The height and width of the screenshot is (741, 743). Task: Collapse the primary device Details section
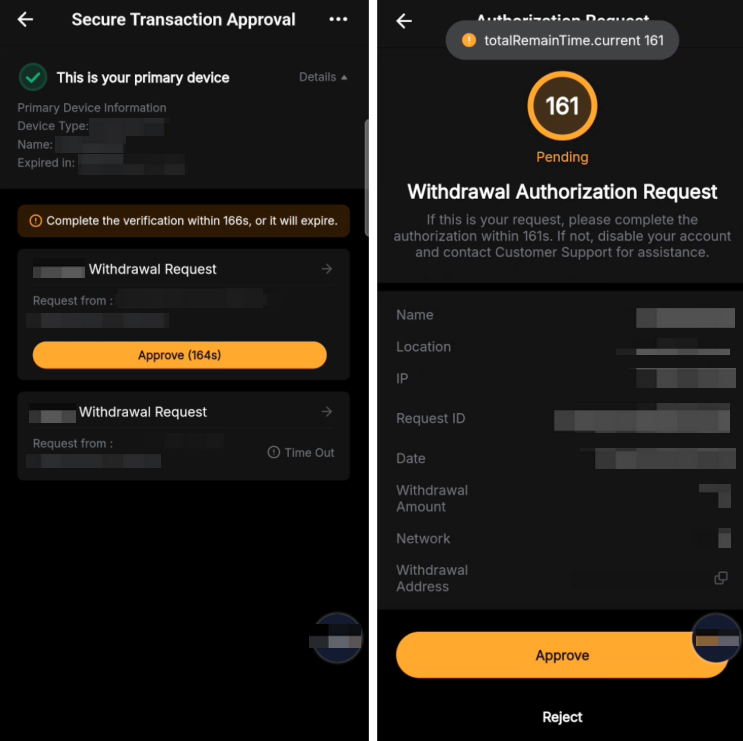point(323,77)
